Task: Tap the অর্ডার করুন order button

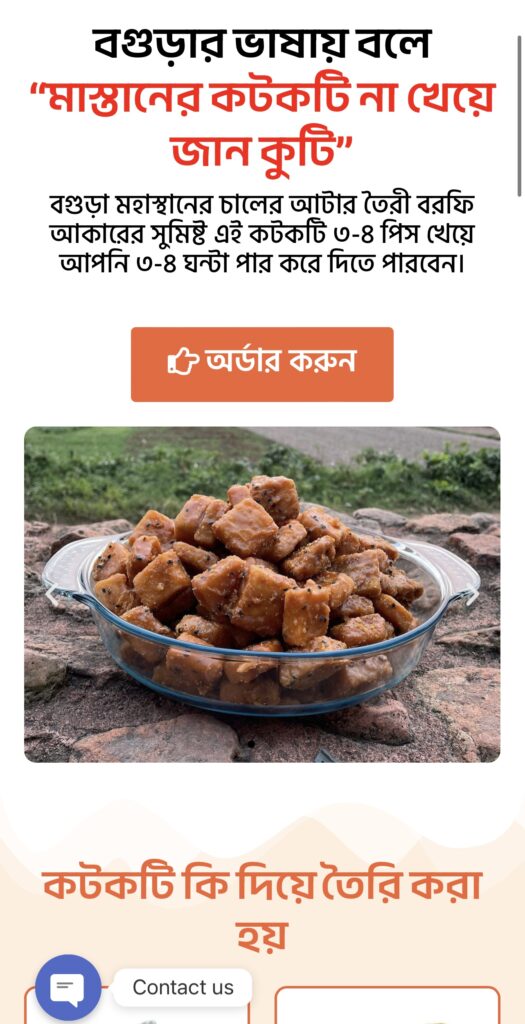Action: pos(262,364)
